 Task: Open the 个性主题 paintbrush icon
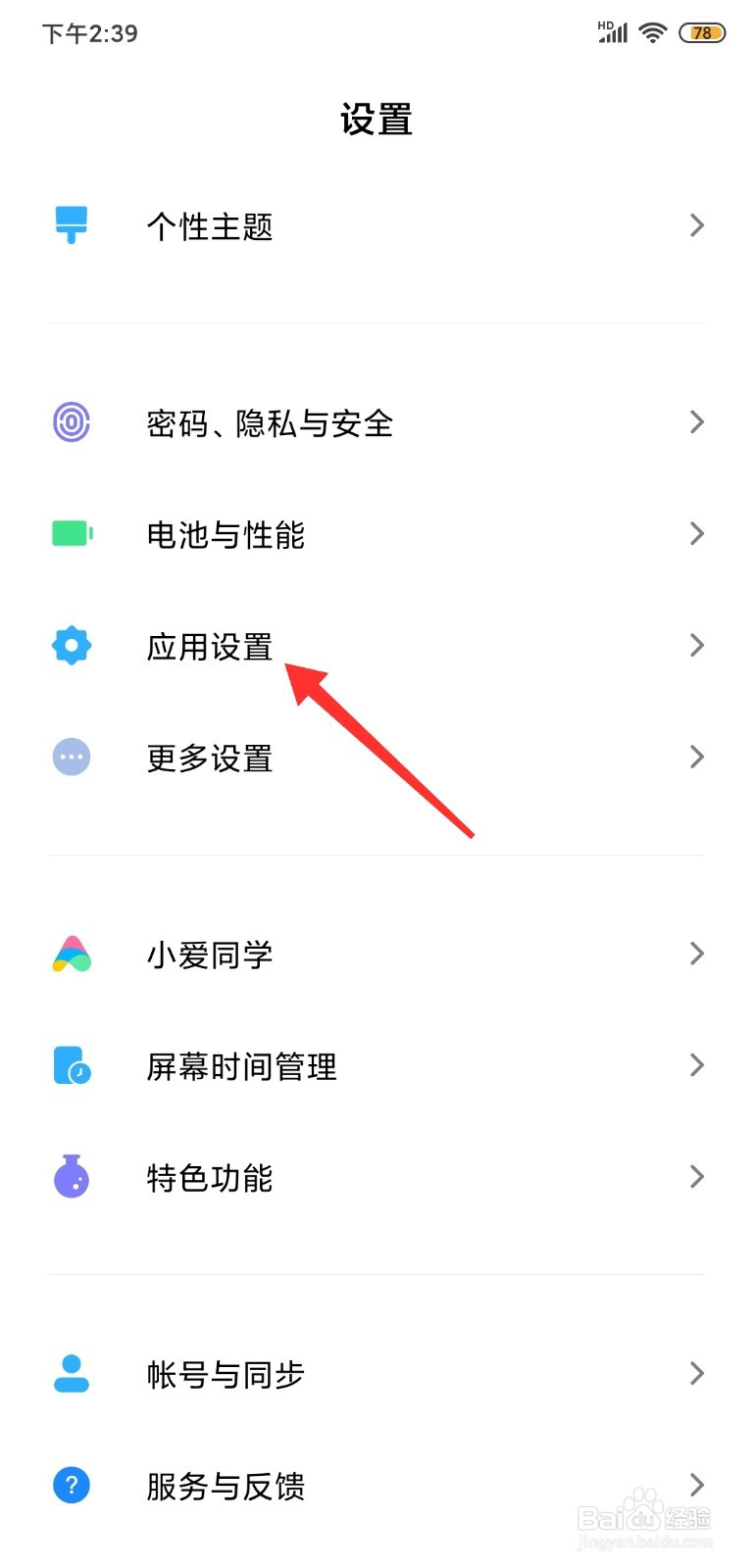click(x=71, y=225)
